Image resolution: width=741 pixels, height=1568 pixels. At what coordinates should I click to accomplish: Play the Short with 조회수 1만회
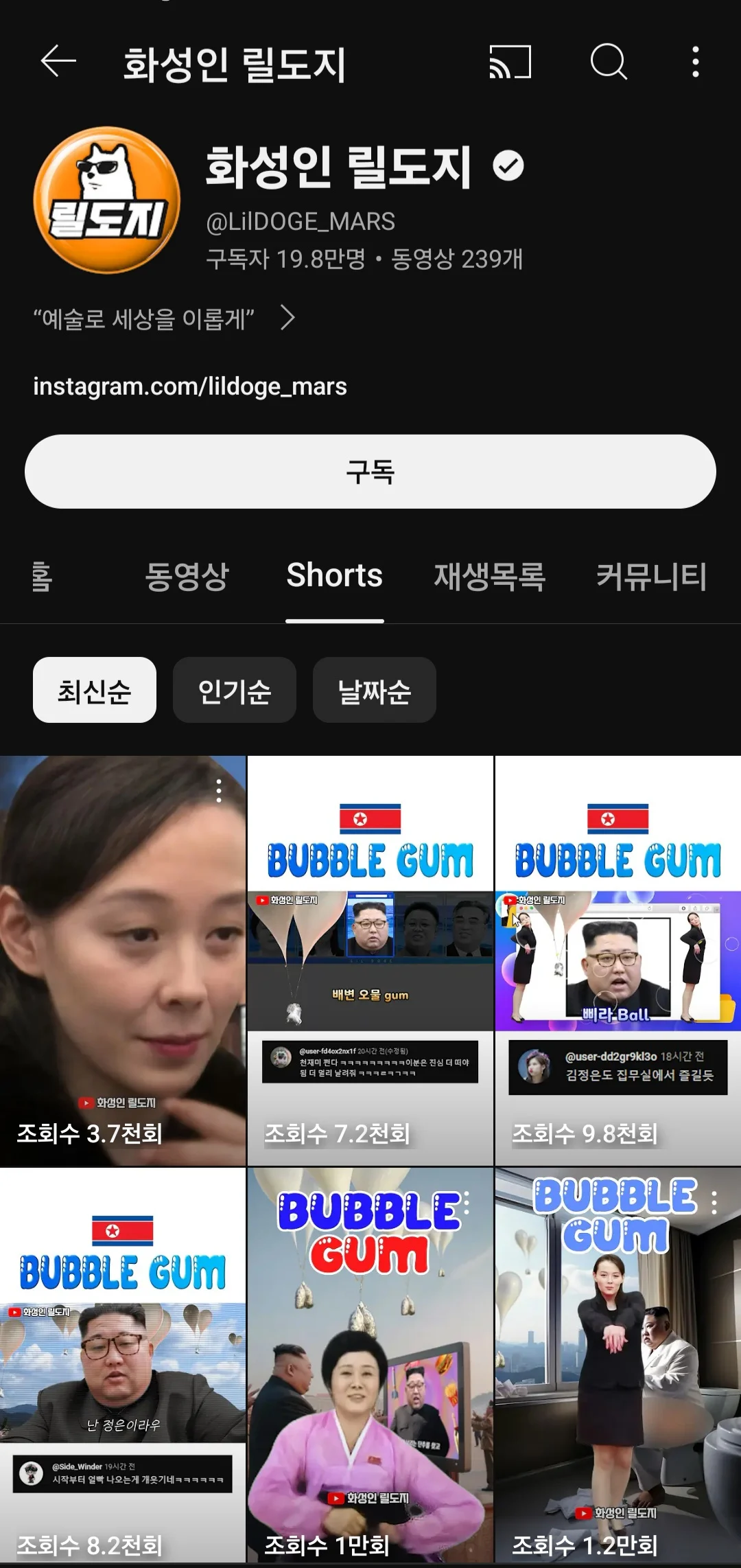[370, 1373]
